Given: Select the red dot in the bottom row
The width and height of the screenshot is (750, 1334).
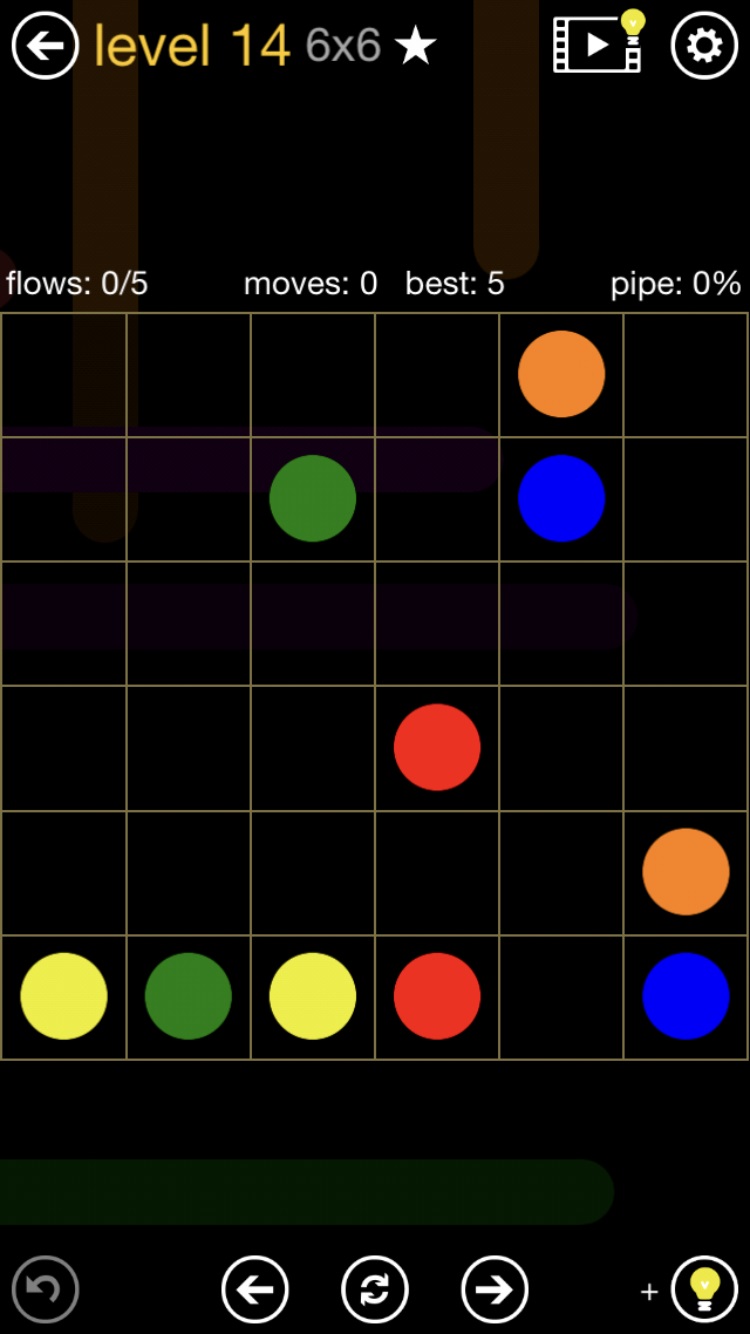Looking at the screenshot, I should [x=437, y=996].
